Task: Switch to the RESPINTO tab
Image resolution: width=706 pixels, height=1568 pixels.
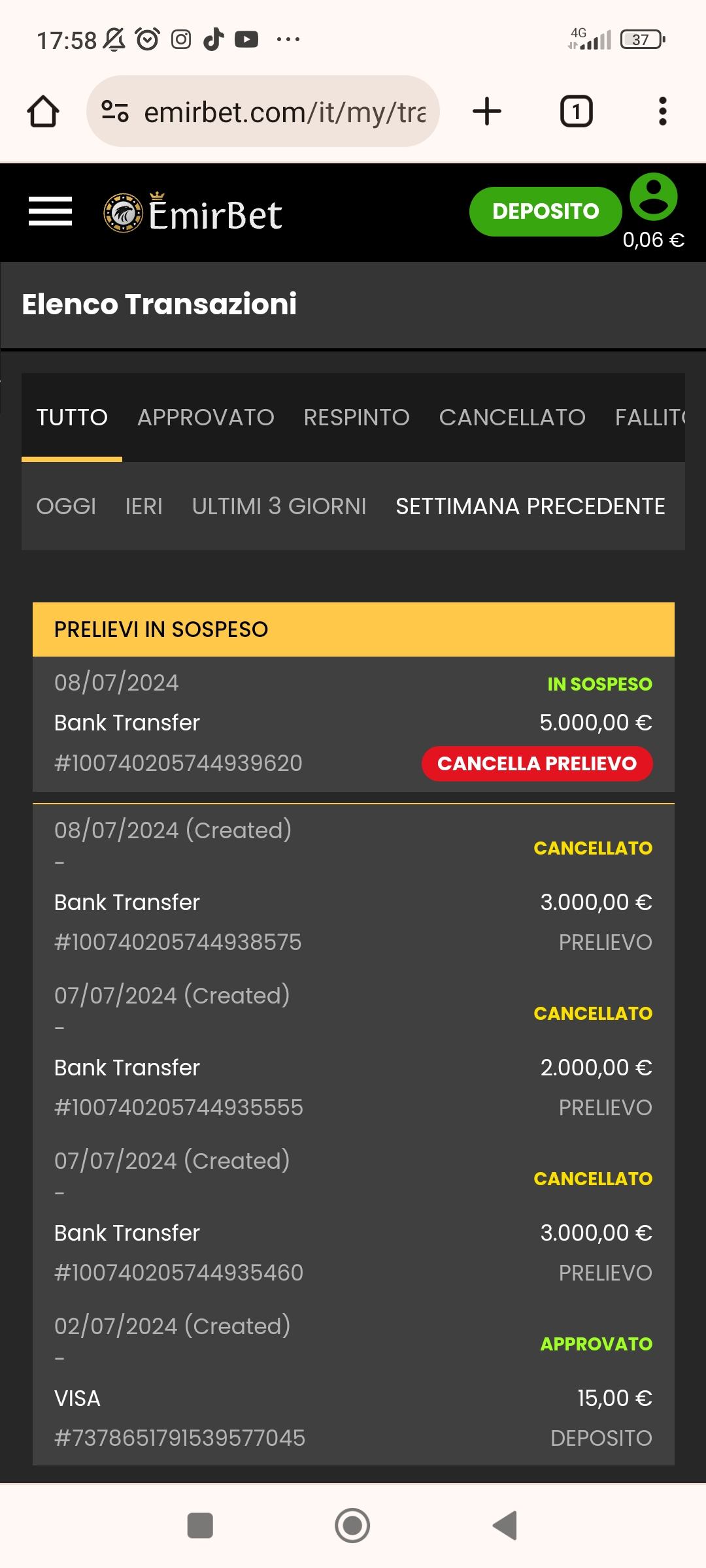Action: click(356, 417)
